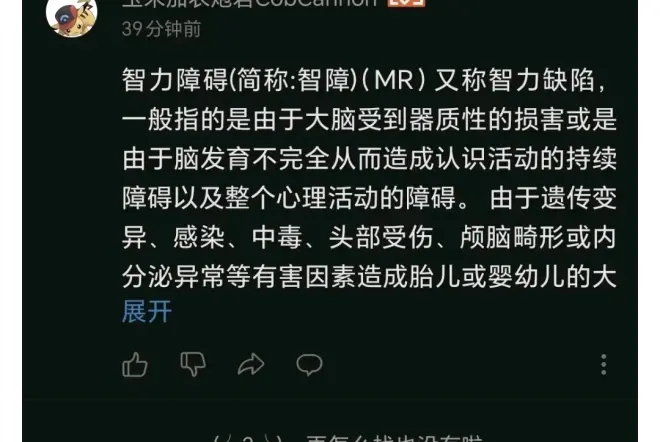660x442 pixels.
Task: Open the comment's three-dot menu
Action: tap(603, 364)
